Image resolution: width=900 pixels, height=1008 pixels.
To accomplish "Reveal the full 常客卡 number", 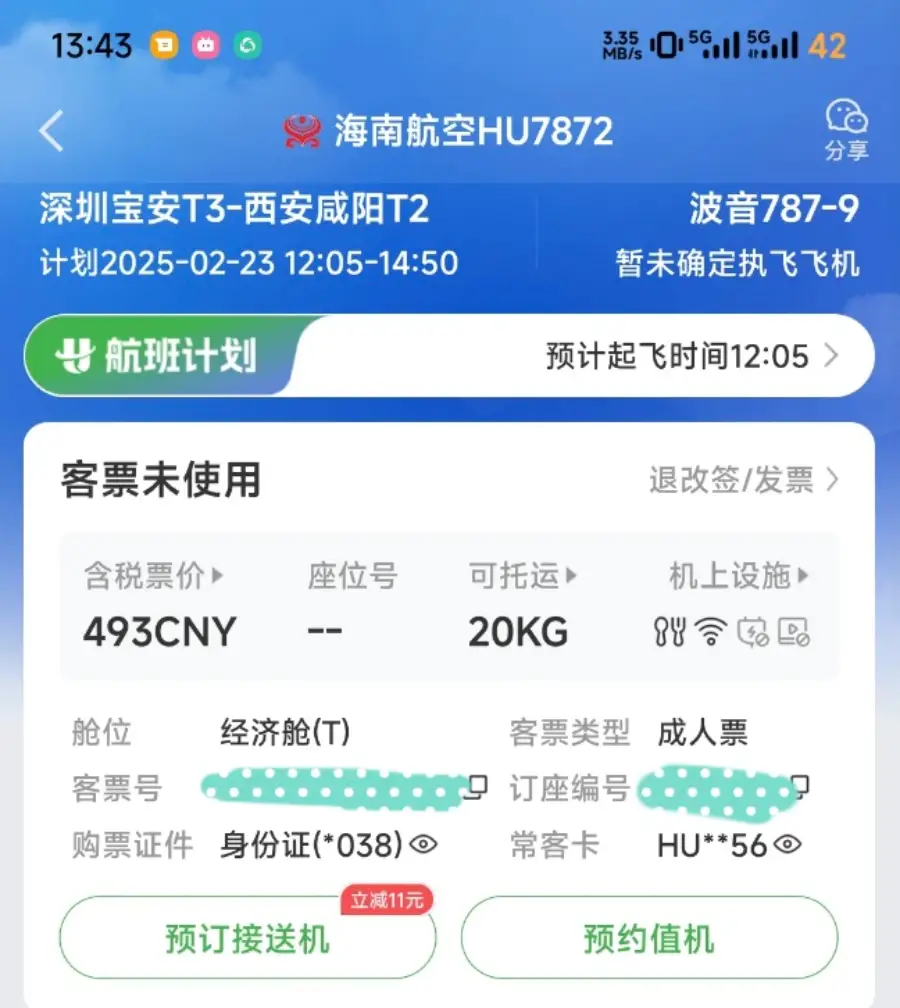I will pyautogui.click(x=789, y=846).
